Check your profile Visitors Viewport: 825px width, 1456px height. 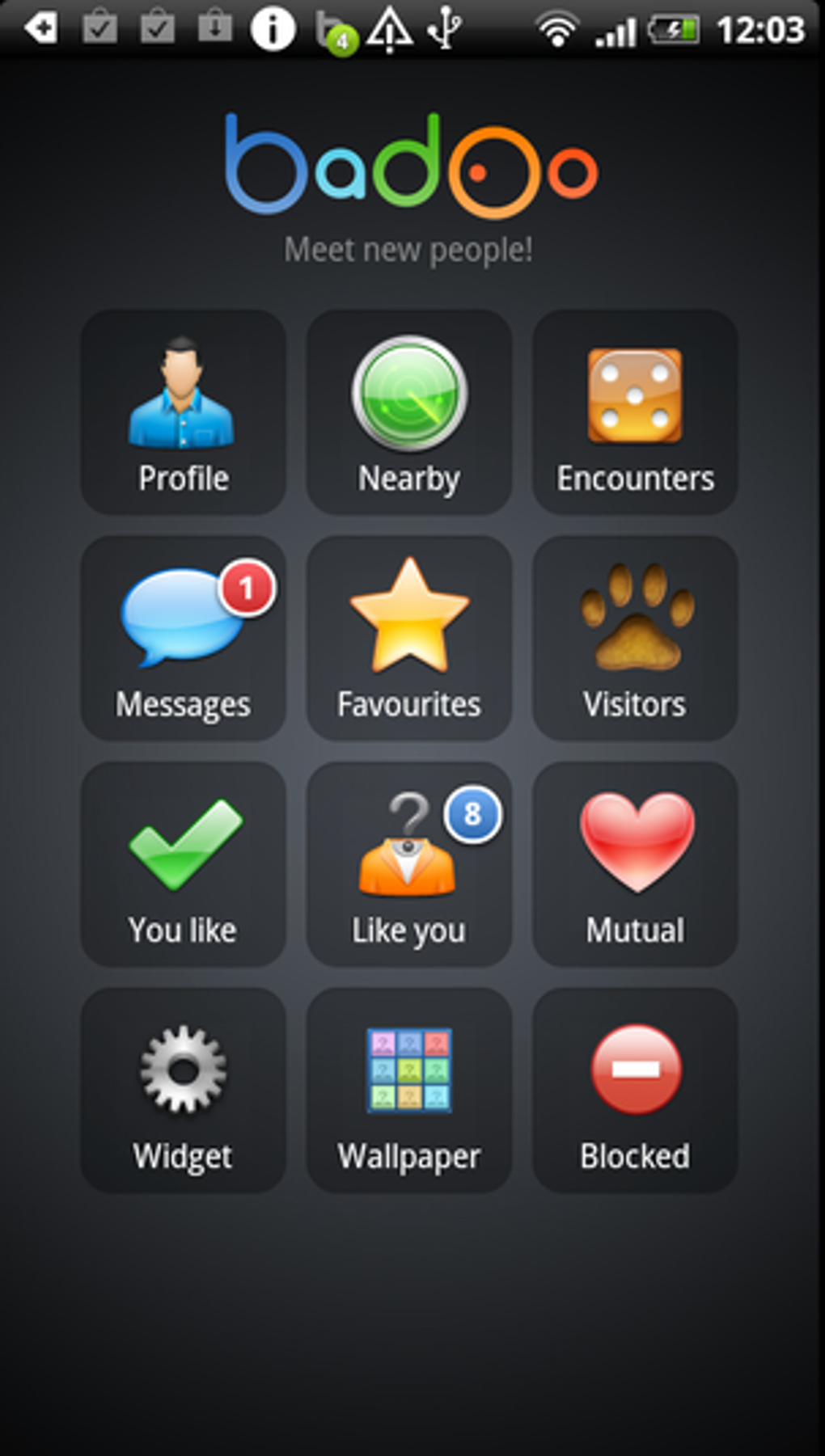coord(635,639)
